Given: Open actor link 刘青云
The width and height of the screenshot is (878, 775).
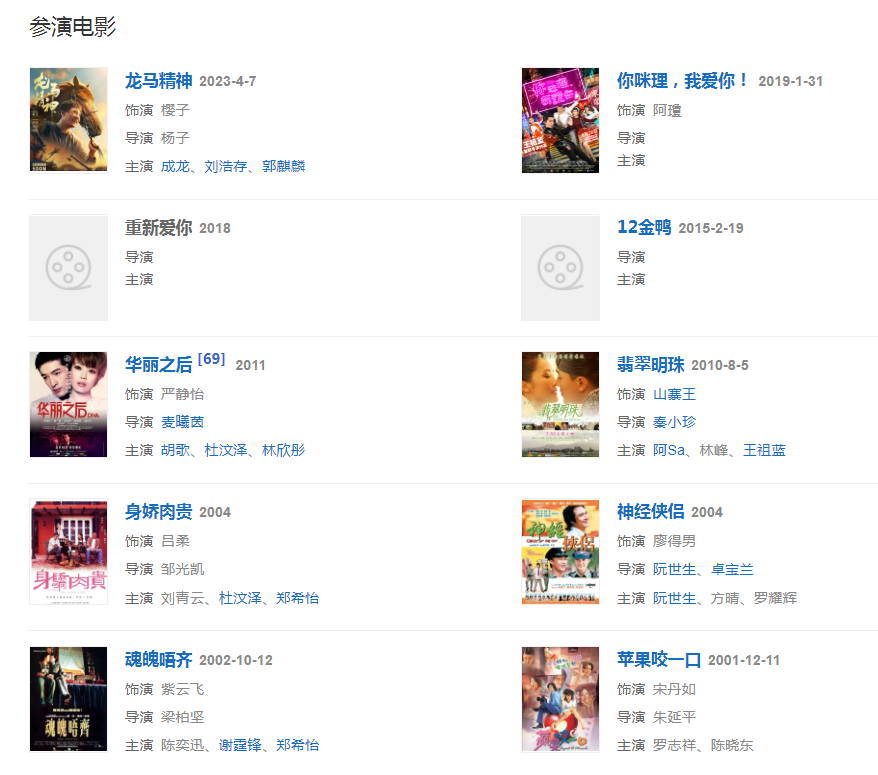Looking at the screenshot, I should click(182, 598).
